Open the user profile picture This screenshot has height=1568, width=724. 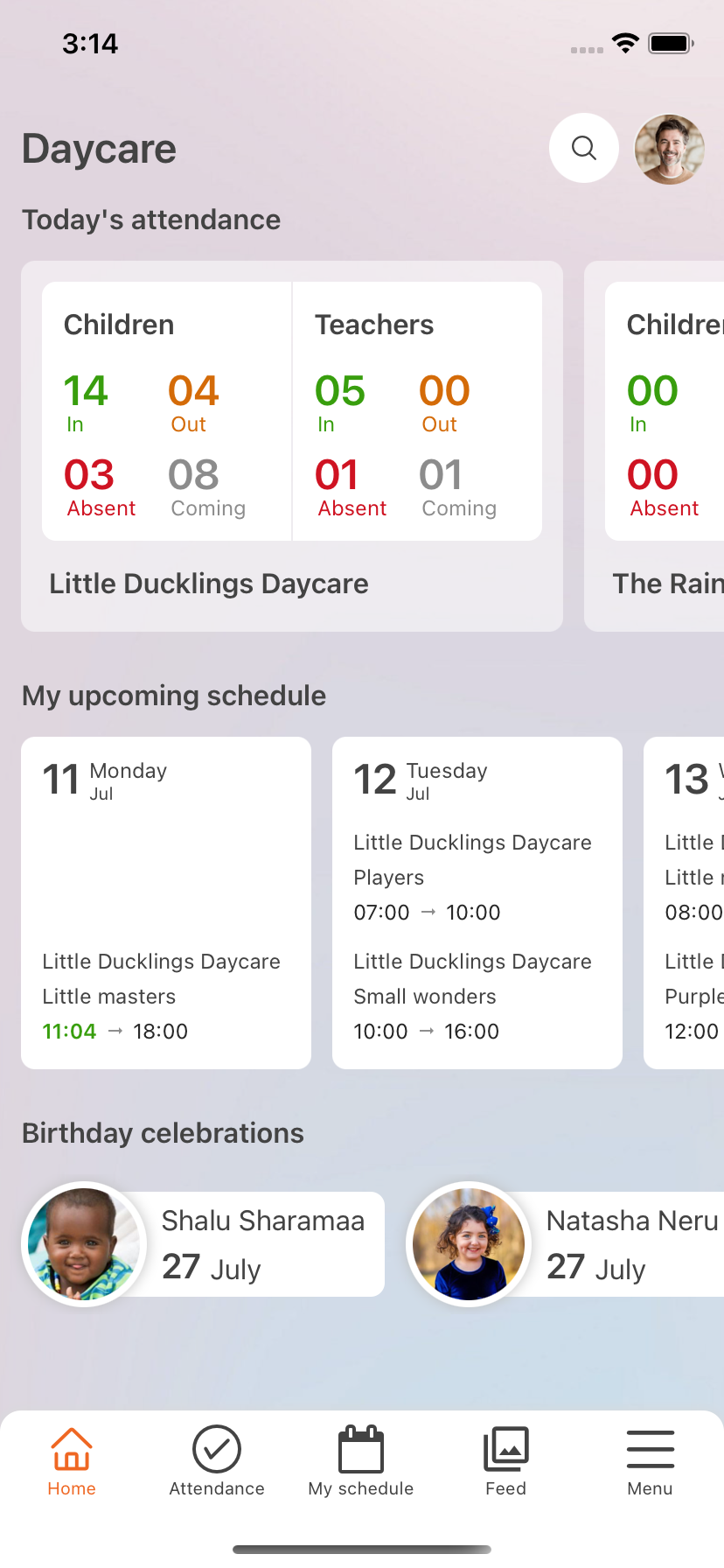point(669,149)
